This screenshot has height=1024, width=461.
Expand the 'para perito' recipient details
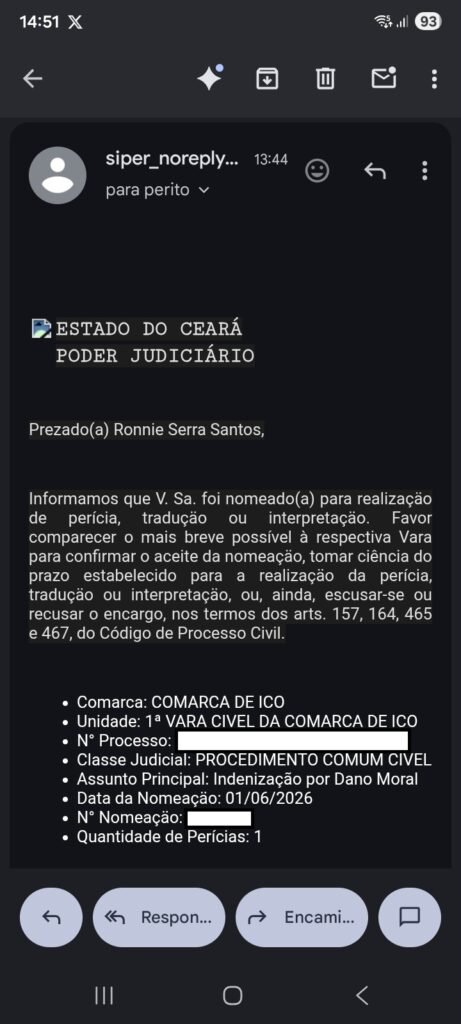tap(157, 190)
